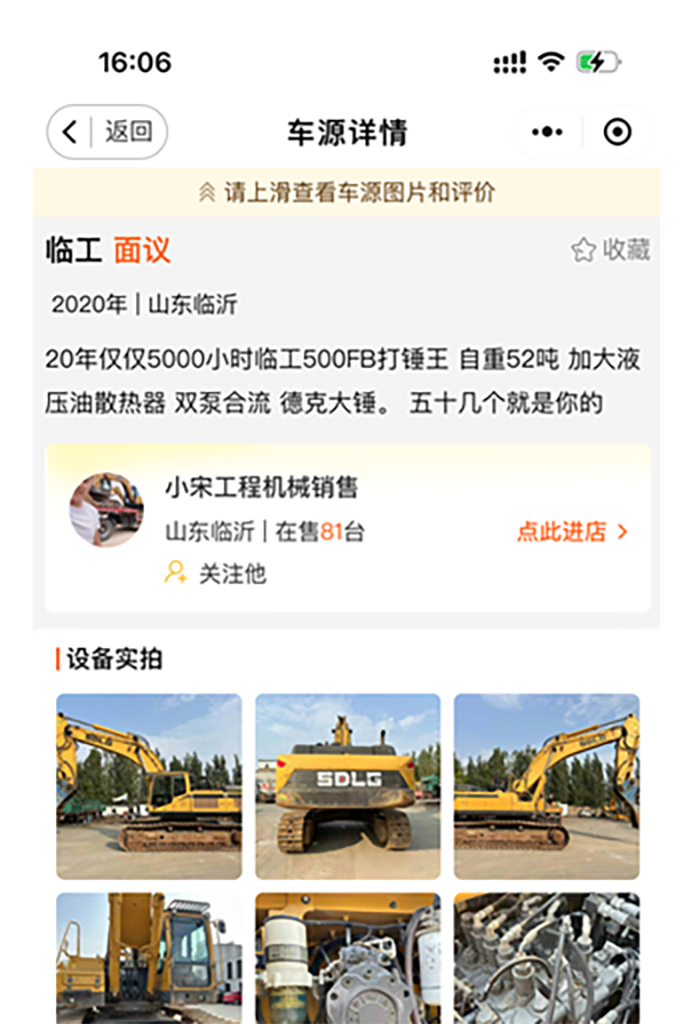Follow the seller with 关注他

tap(216, 574)
